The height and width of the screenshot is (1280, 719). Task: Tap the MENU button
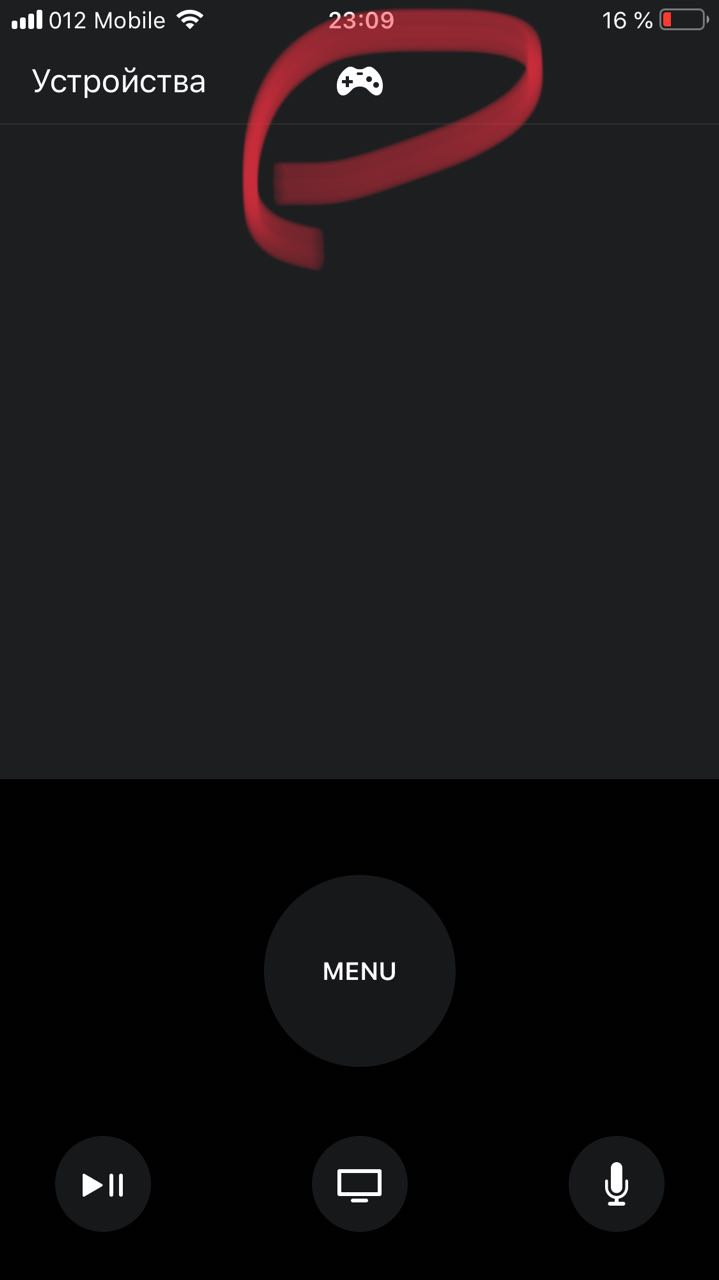point(359,971)
